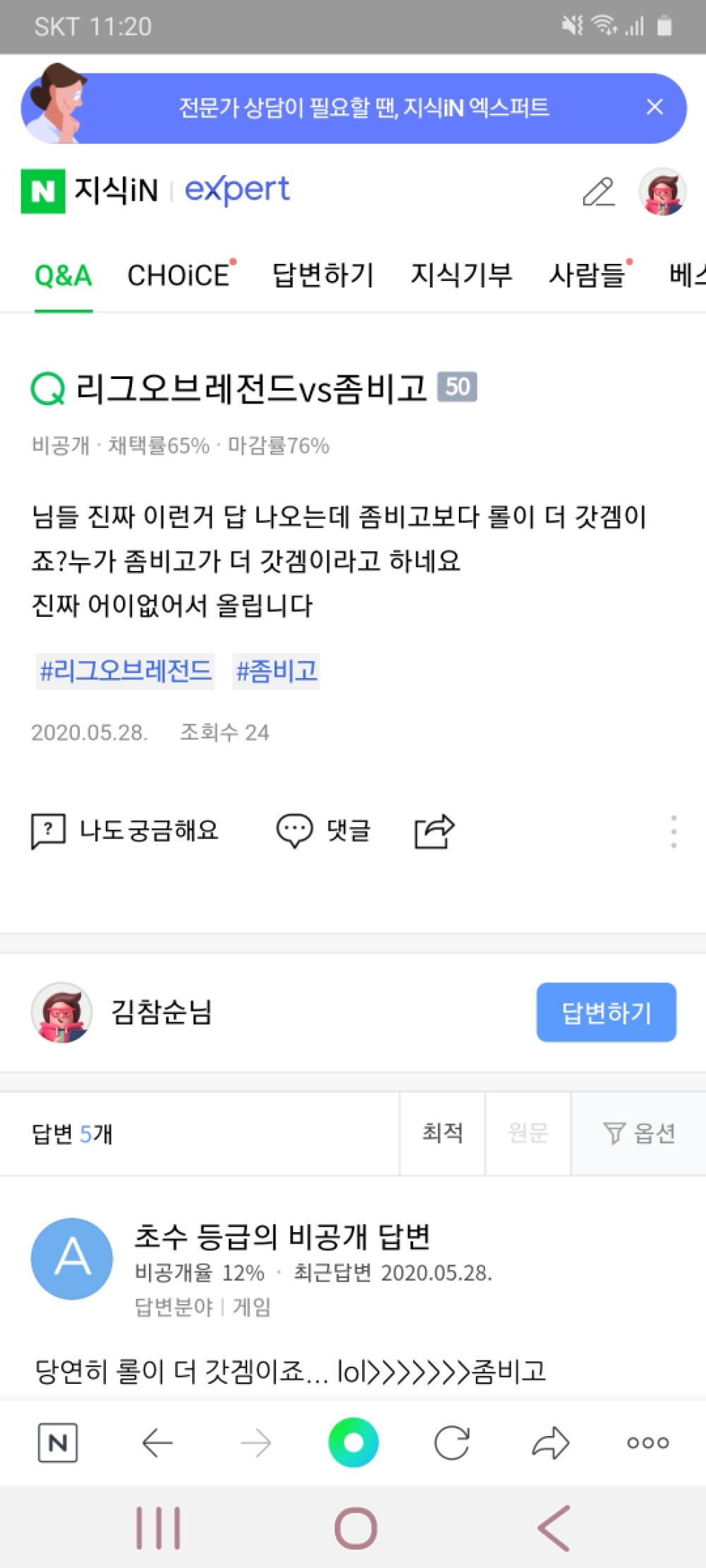Viewport: 706px width, 1568px height.
Task: Select the 원문 sort option
Action: 527,1133
